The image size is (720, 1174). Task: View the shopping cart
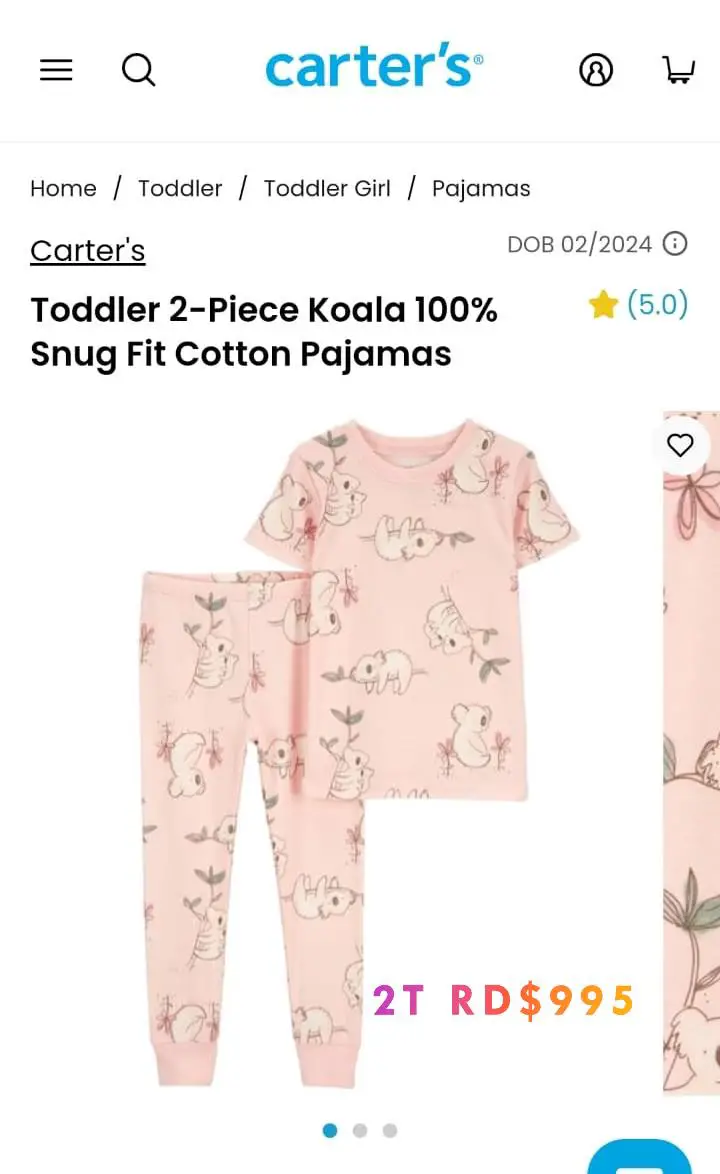tap(679, 70)
